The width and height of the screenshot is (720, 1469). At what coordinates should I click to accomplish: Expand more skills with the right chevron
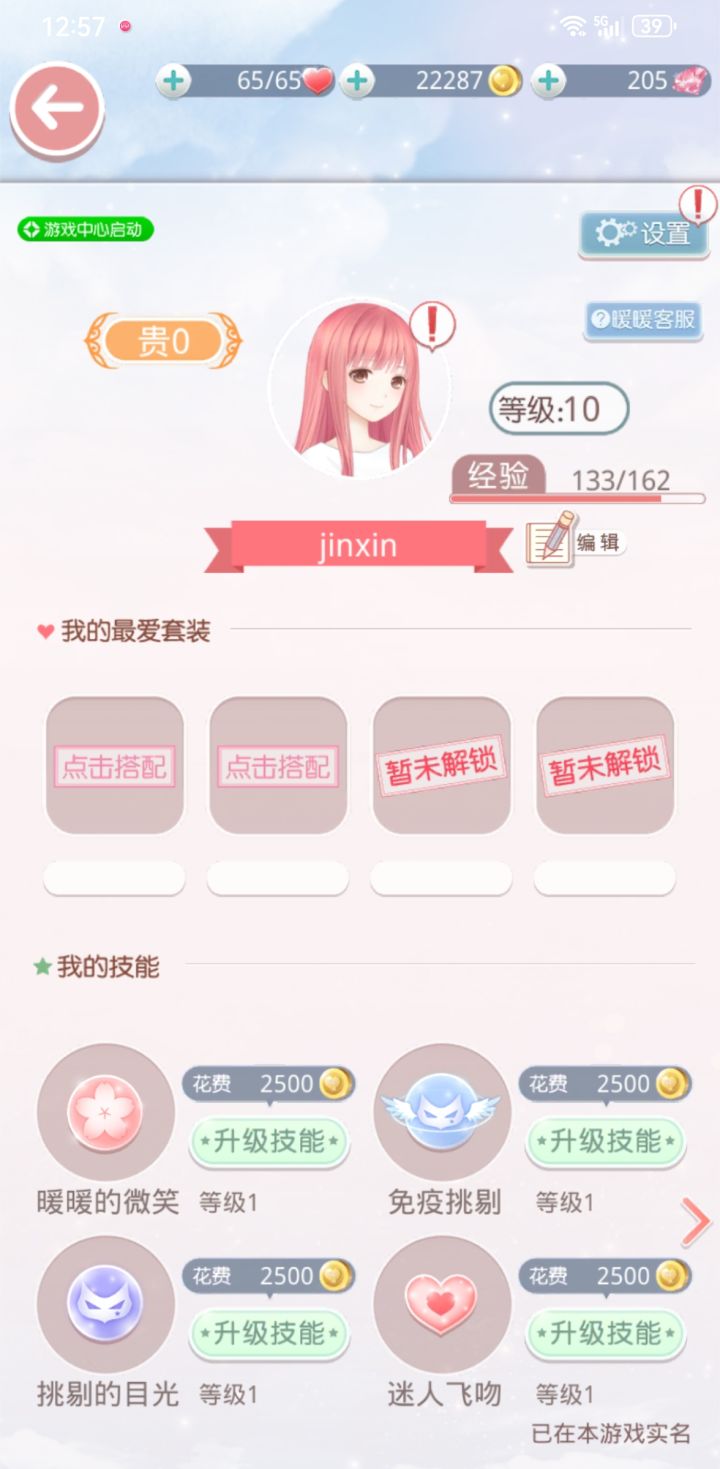696,1222
